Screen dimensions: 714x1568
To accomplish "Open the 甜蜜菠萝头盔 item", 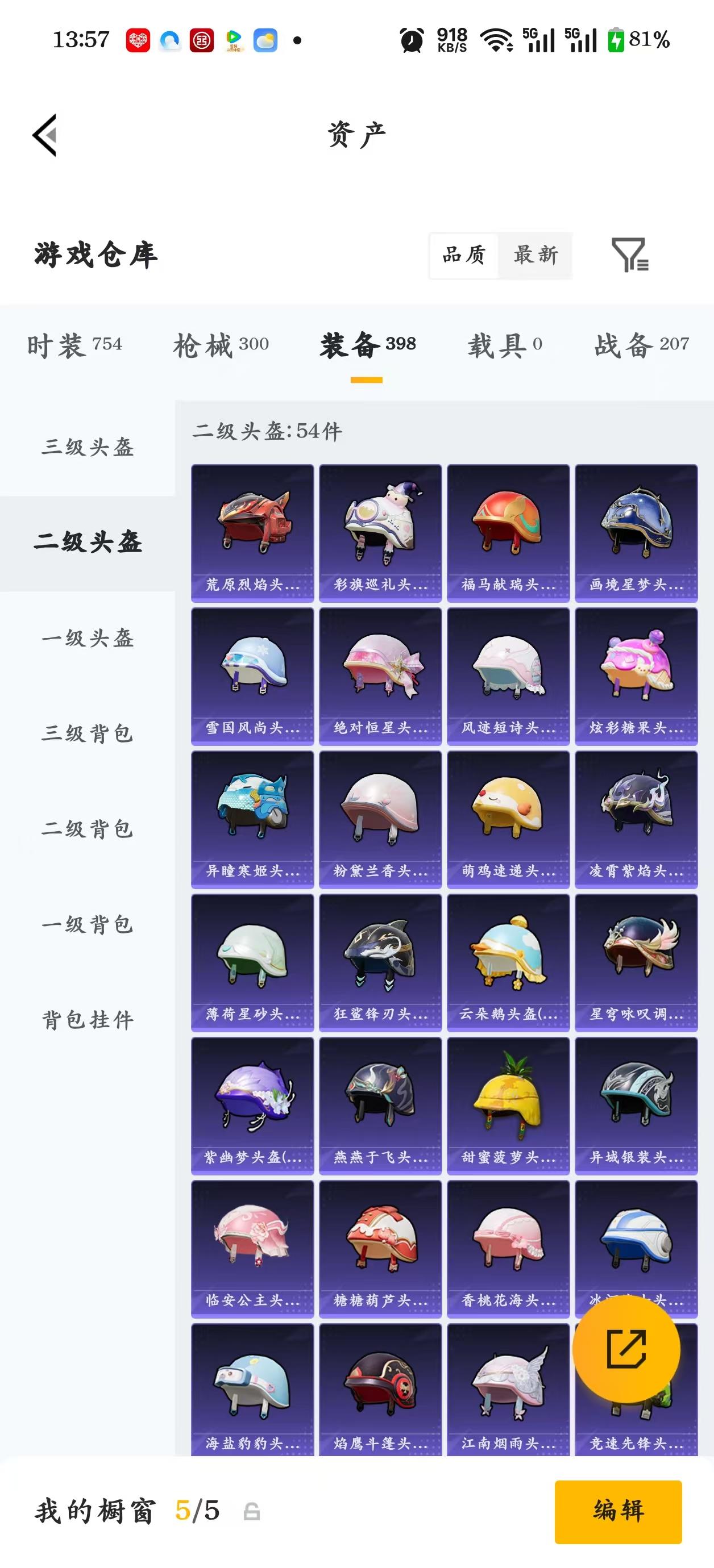I will pyautogui.click(x=508, y=1108).
